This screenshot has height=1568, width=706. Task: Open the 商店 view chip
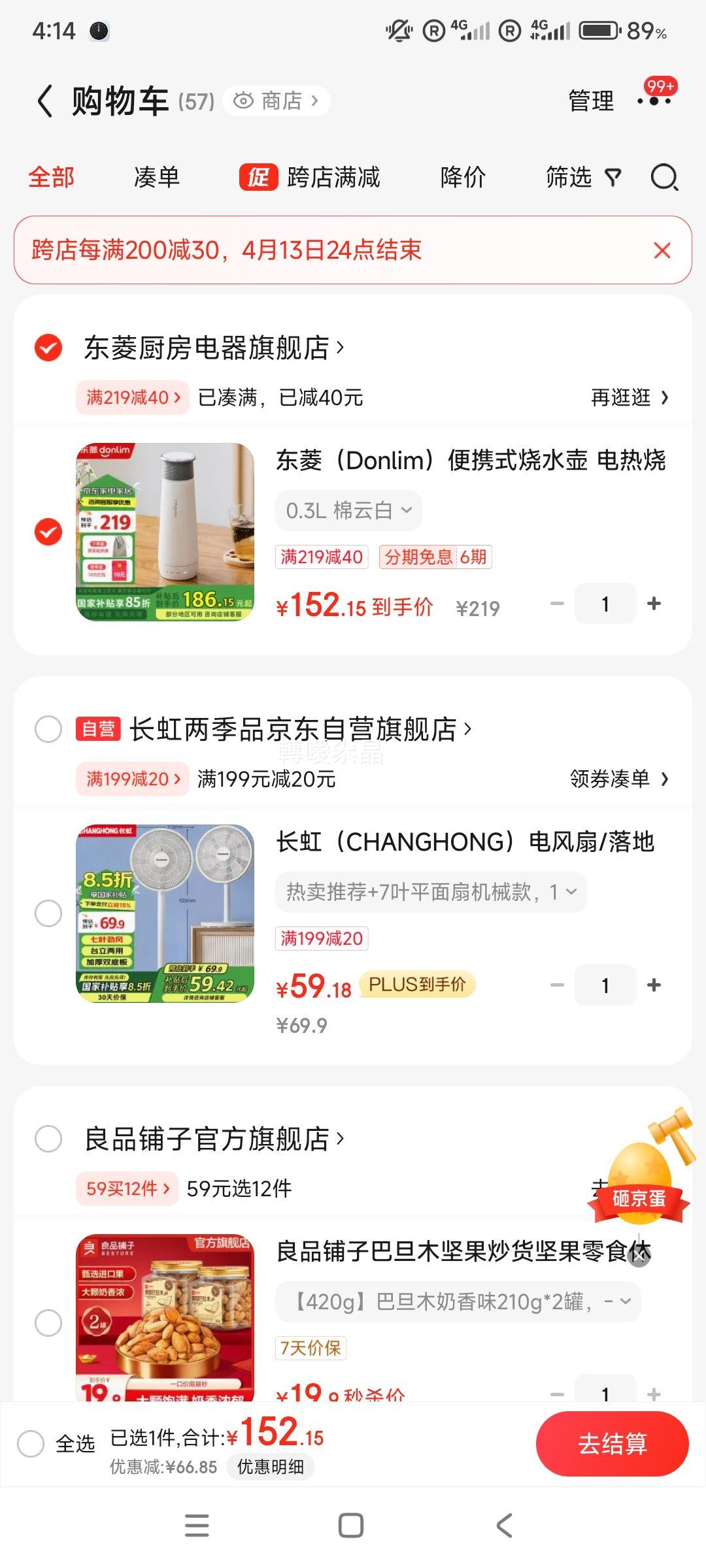[277, 101]
